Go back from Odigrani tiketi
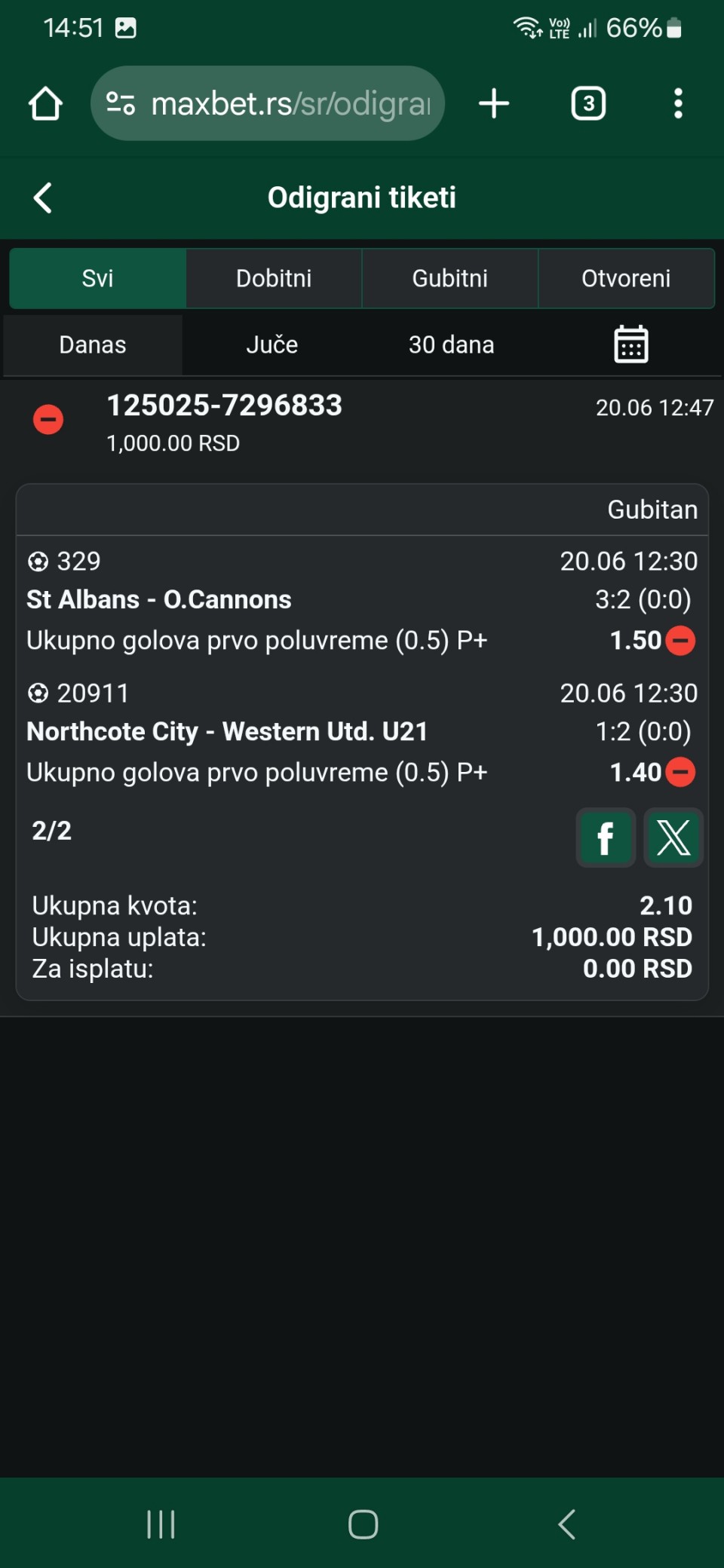724x1568 pixels. (43, 198)
